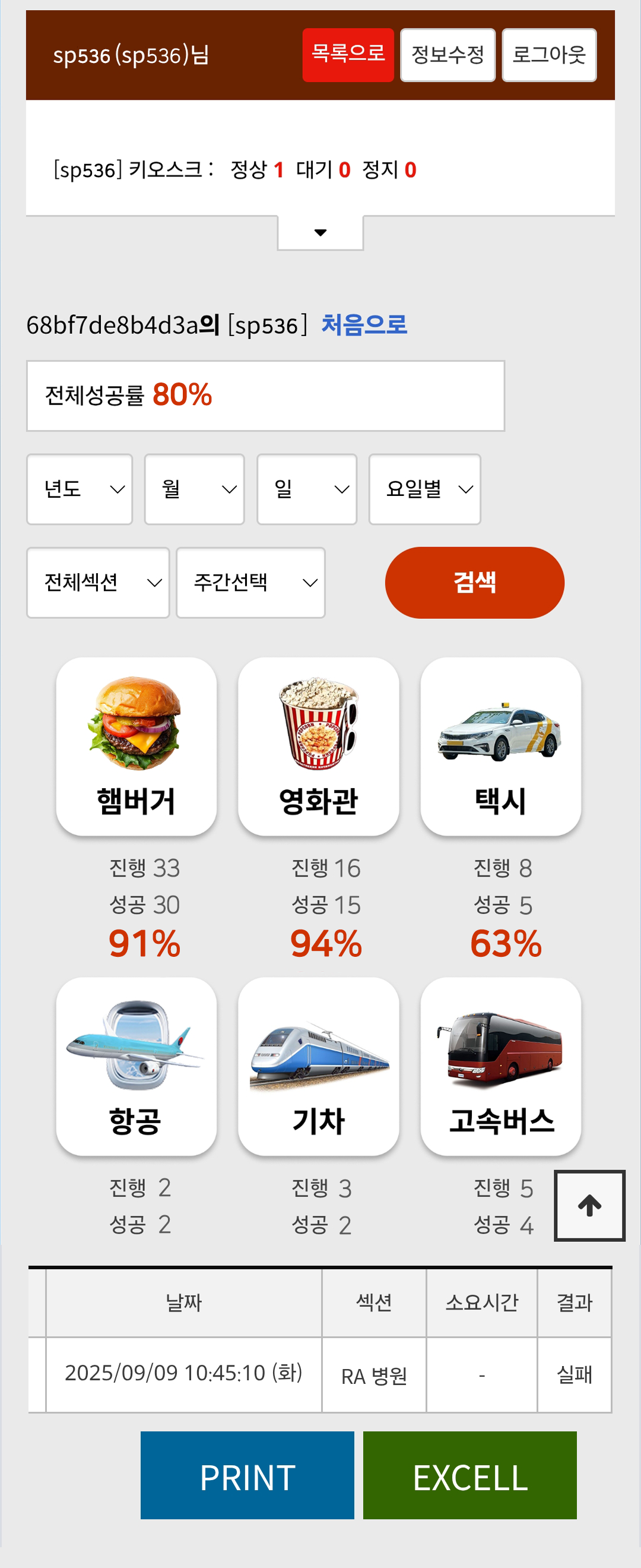The height and width of the screenshot is (1568, 641).
Task: Open the 일 dropdown
Action: 306,489
